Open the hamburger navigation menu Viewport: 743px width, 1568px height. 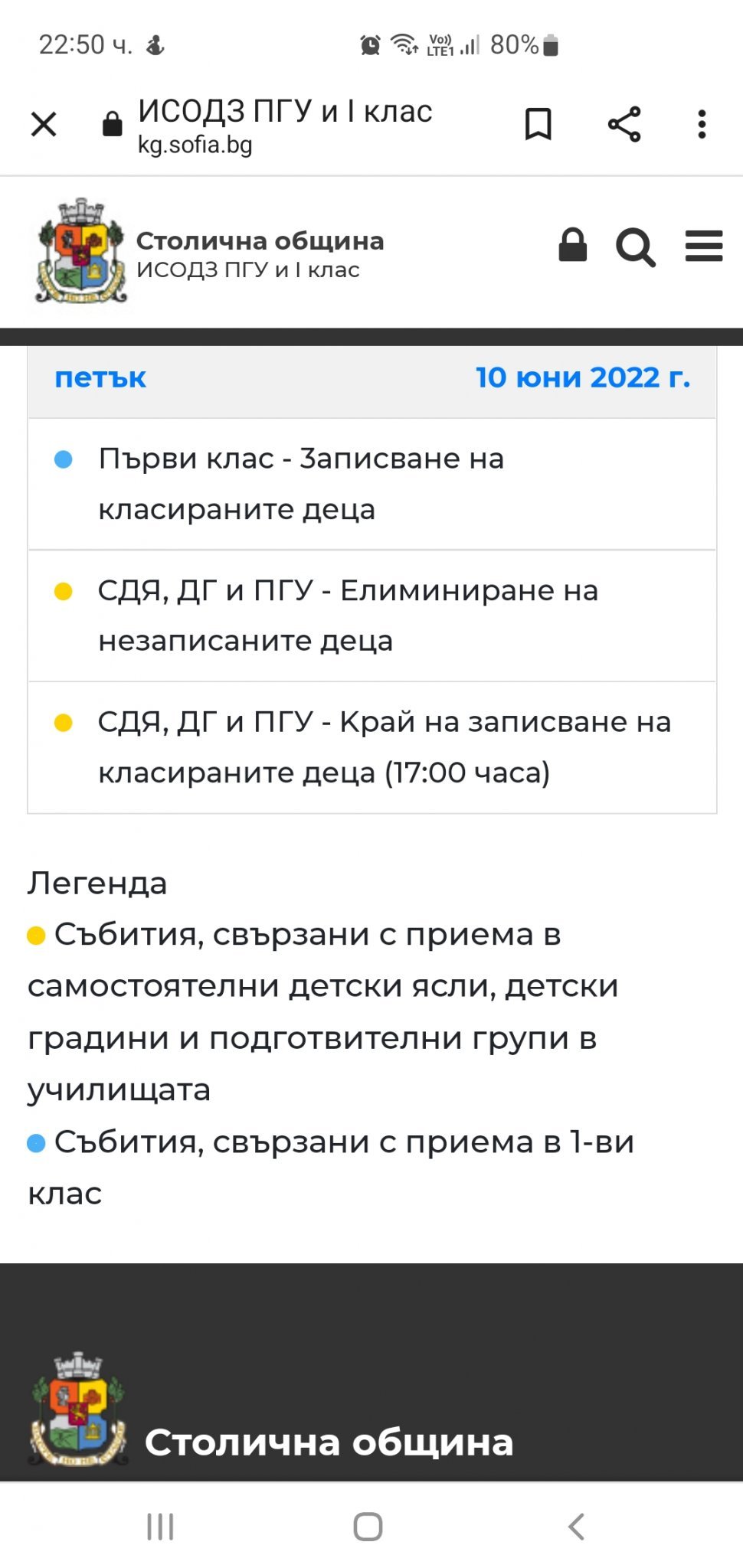[703, 247]
